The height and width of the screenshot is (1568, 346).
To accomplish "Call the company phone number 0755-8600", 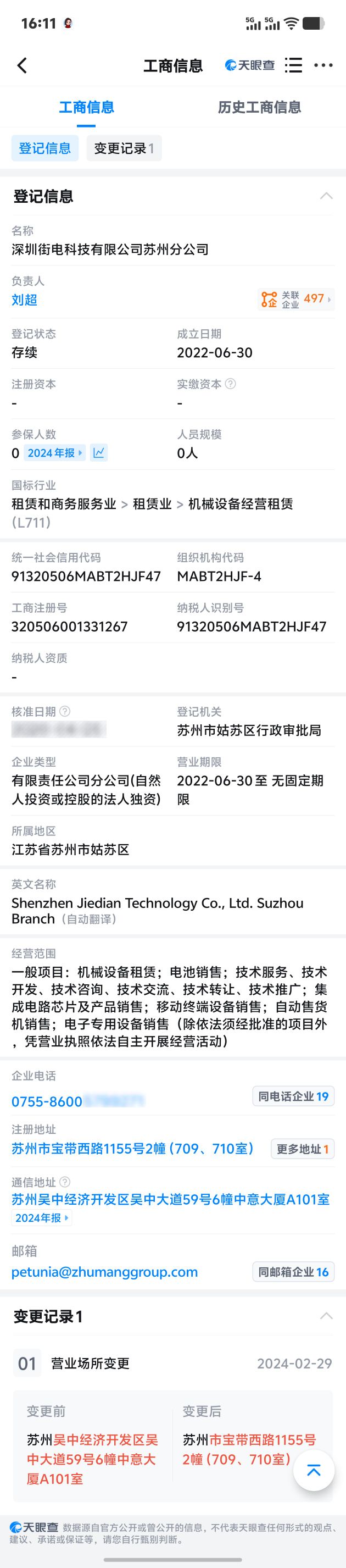I will pyautogui.click(x=77, y=1101).
